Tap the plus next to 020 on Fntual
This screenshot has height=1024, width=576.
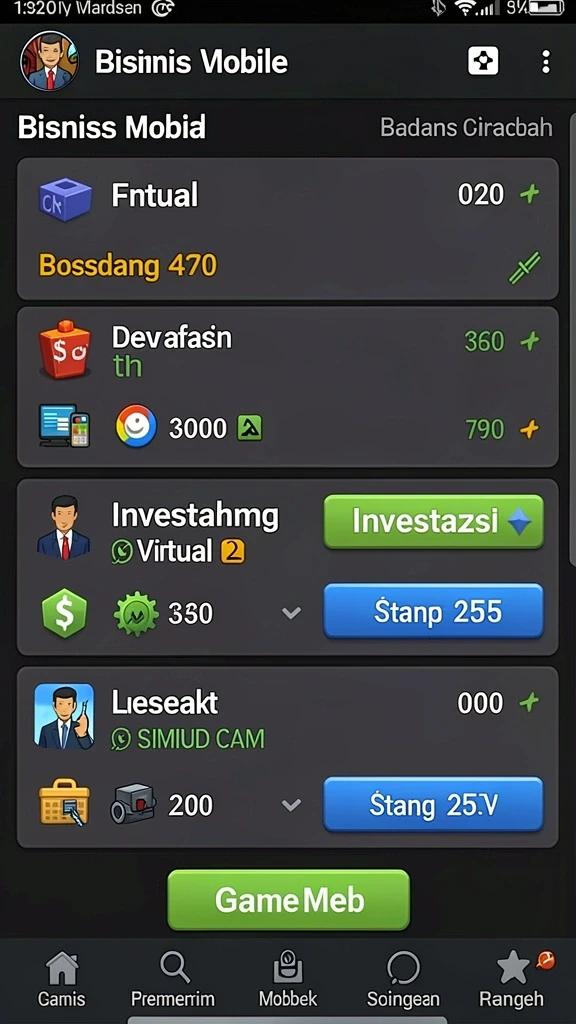pyautogui.click(x=529, y=194)
